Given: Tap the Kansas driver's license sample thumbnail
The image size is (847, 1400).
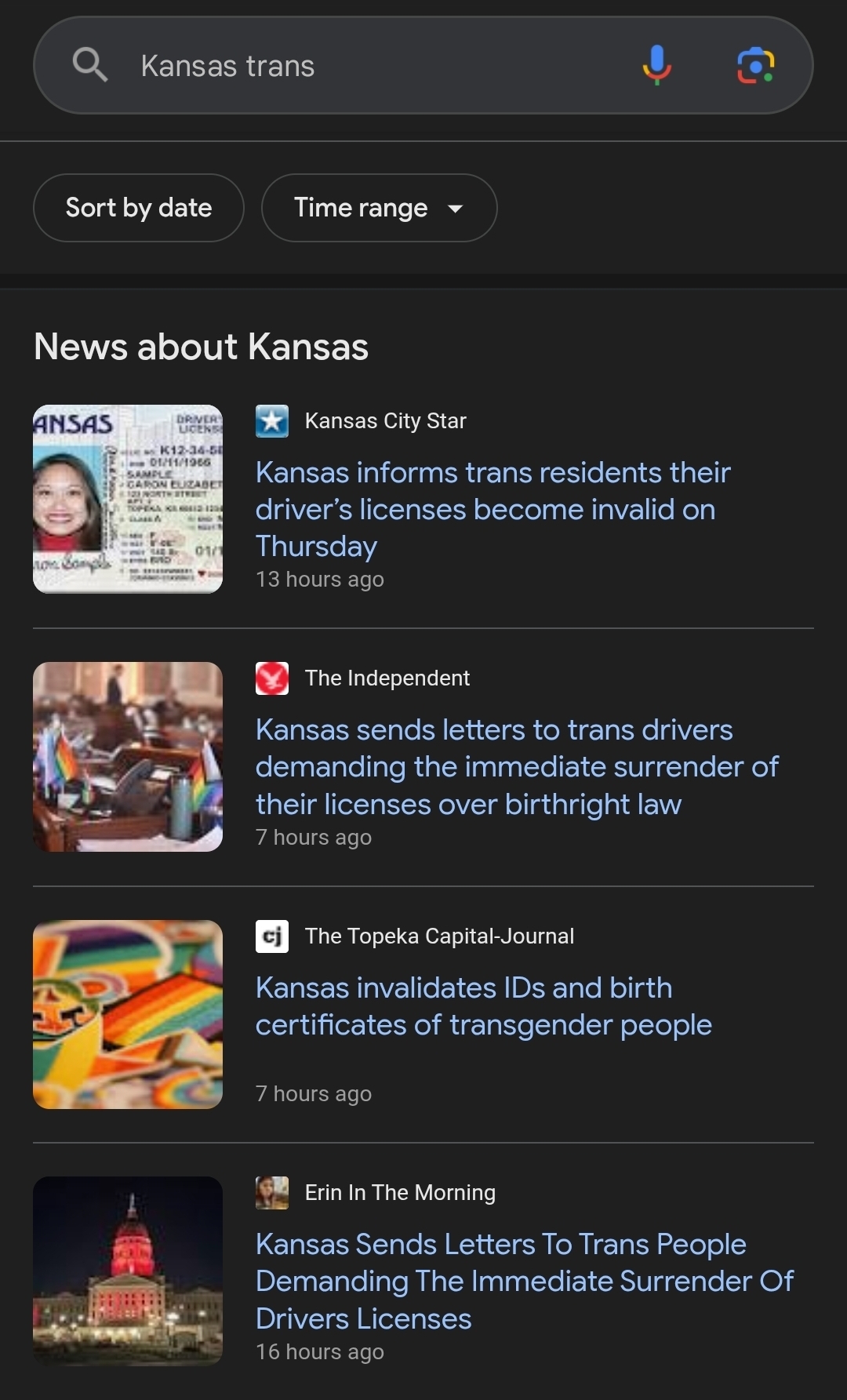Looking at the screenshot, I should click(128, 499).
